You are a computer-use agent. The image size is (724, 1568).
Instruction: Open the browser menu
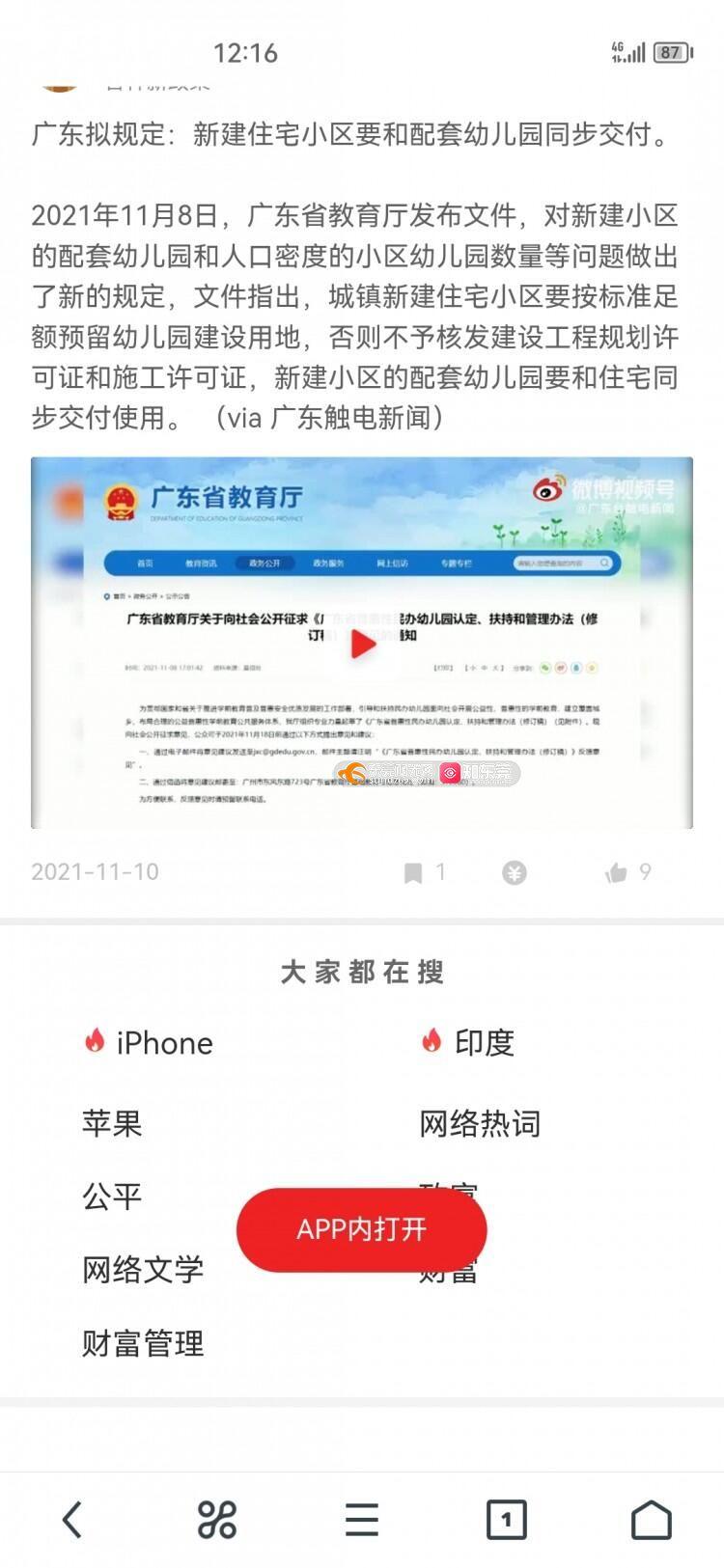[362, 1520]
